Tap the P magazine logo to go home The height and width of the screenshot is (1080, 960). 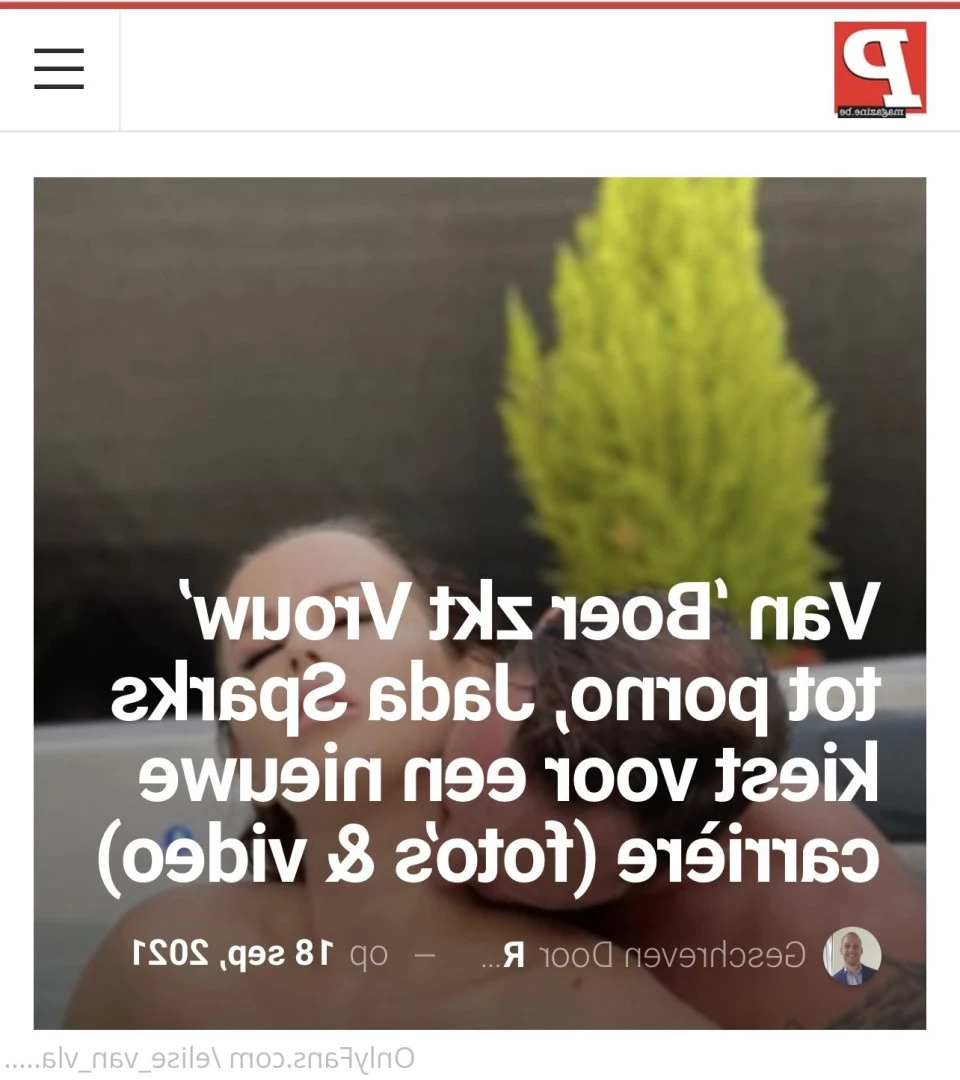click(879, 70)
